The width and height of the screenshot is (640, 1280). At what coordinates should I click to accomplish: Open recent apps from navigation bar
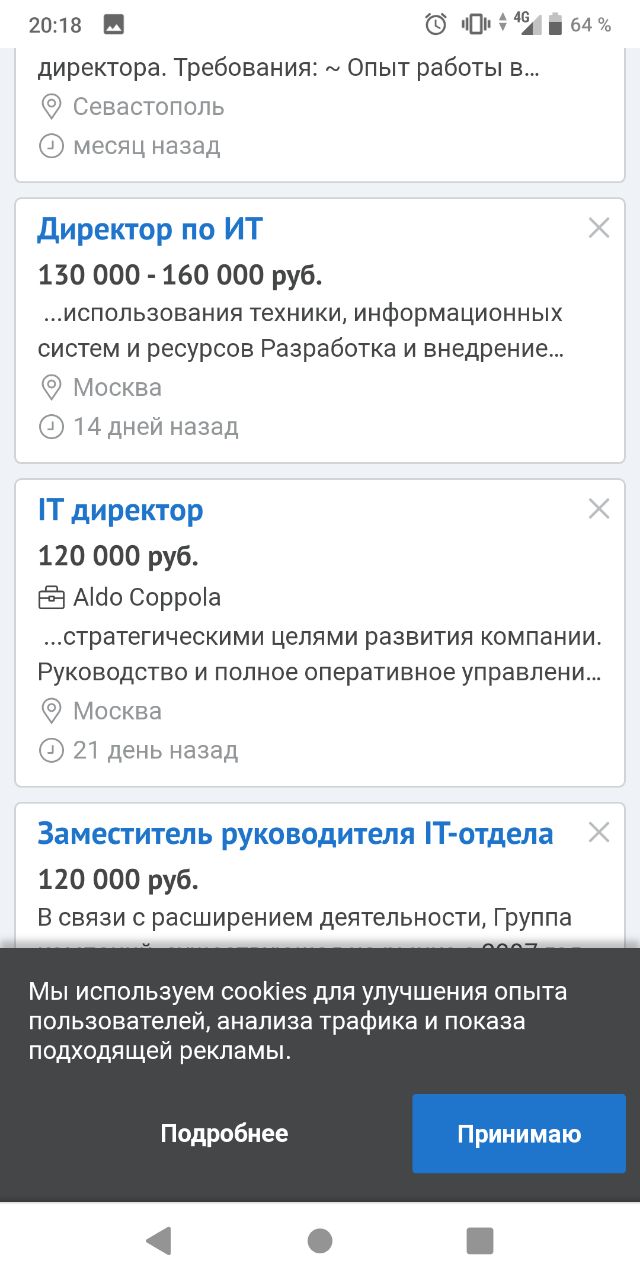pos(480,1241)
